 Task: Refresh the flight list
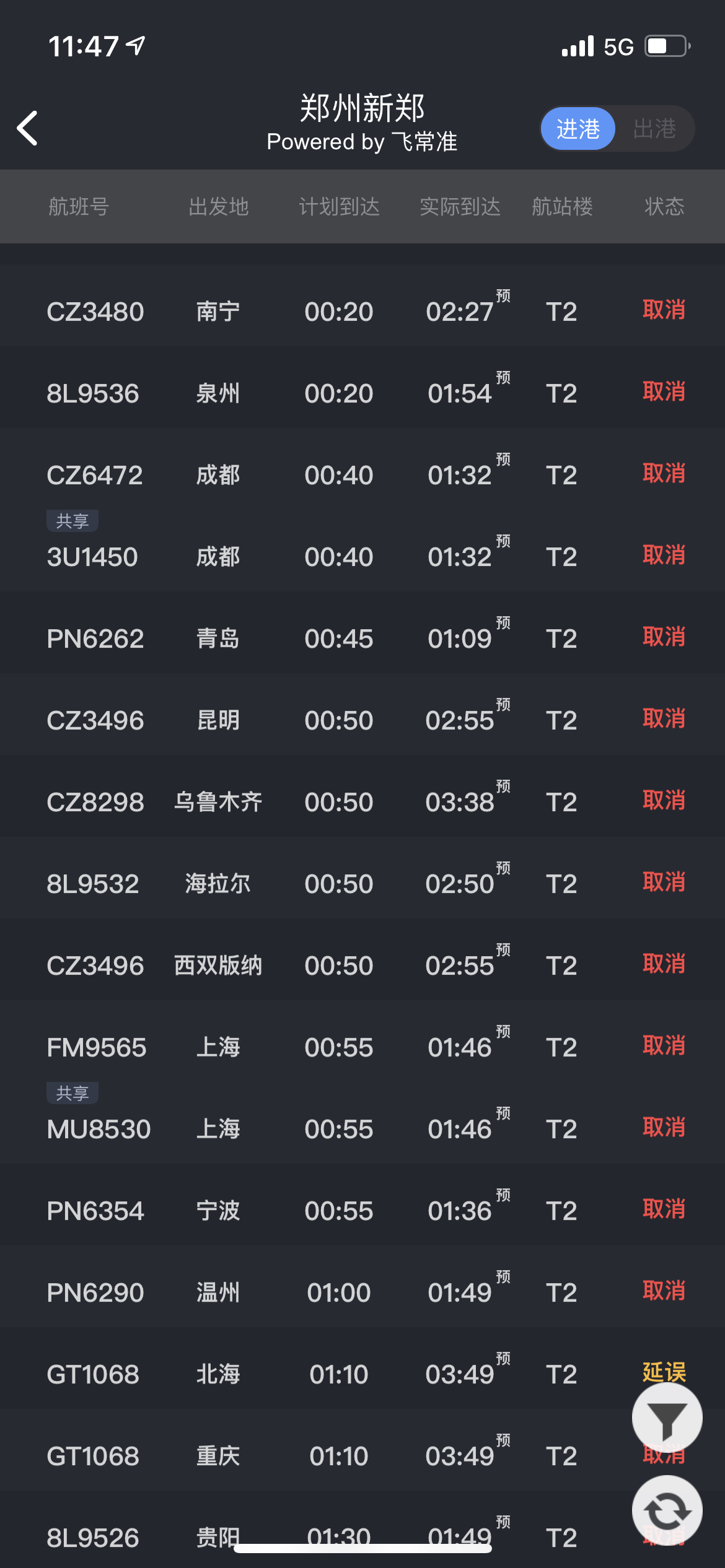(667, 1510)
